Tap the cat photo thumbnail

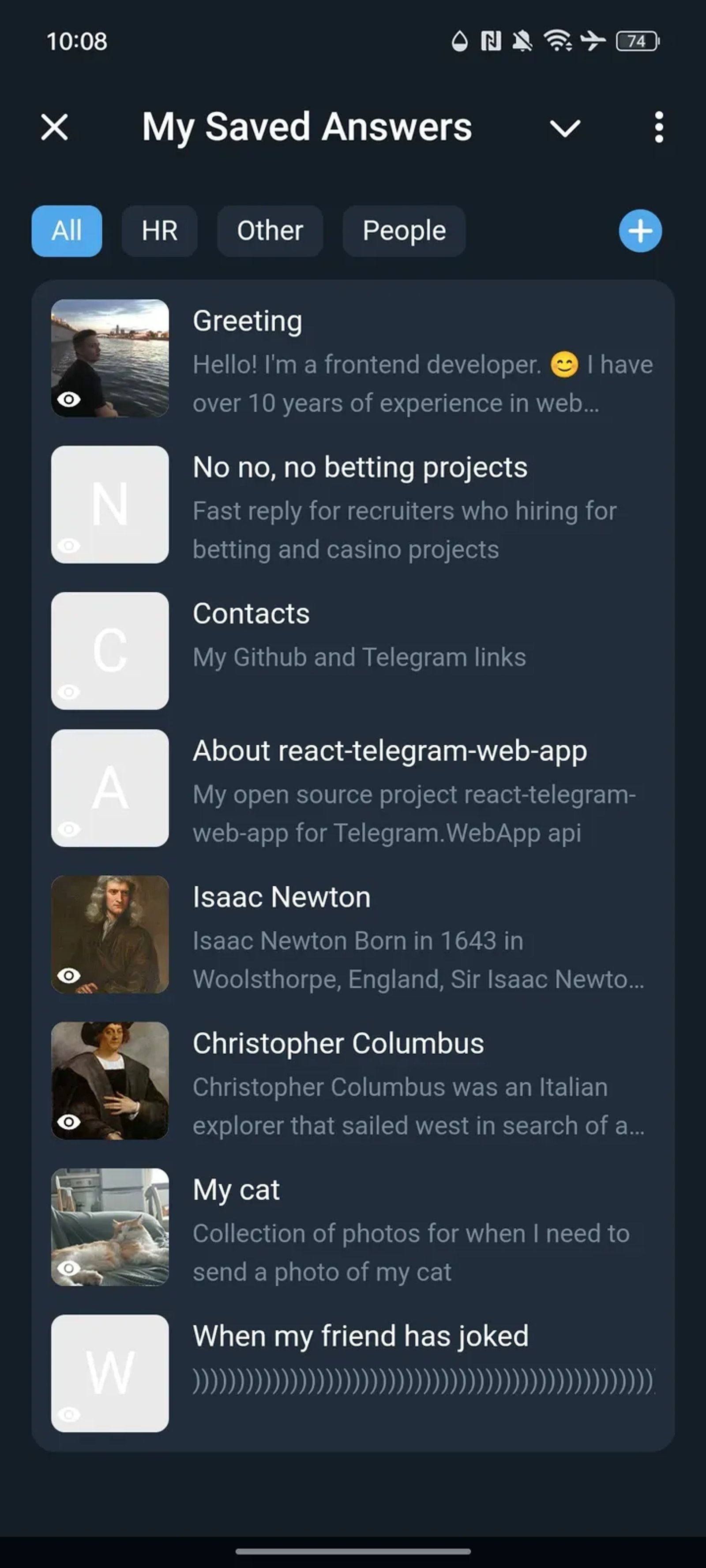(x=110, y=1227)
